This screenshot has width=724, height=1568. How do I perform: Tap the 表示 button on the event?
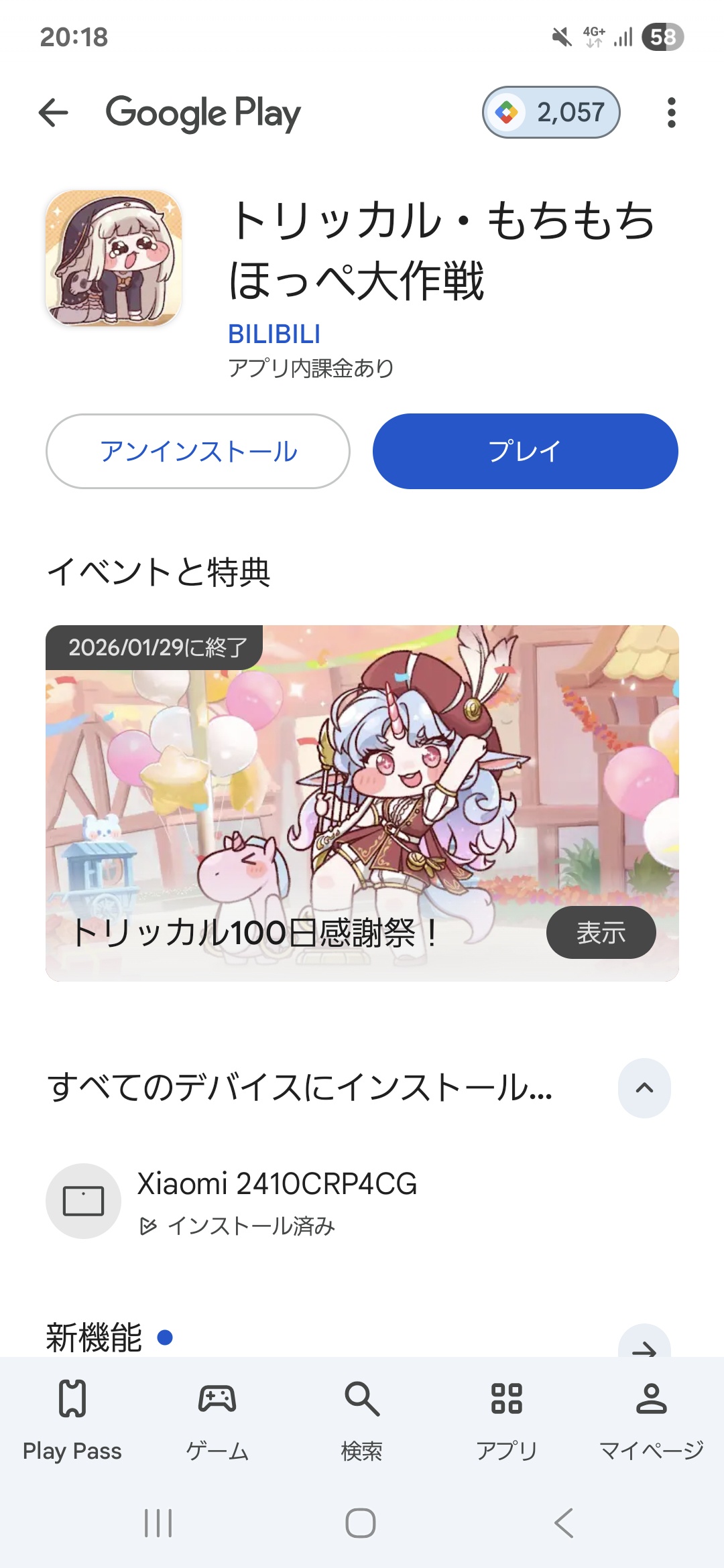(601, 933)
